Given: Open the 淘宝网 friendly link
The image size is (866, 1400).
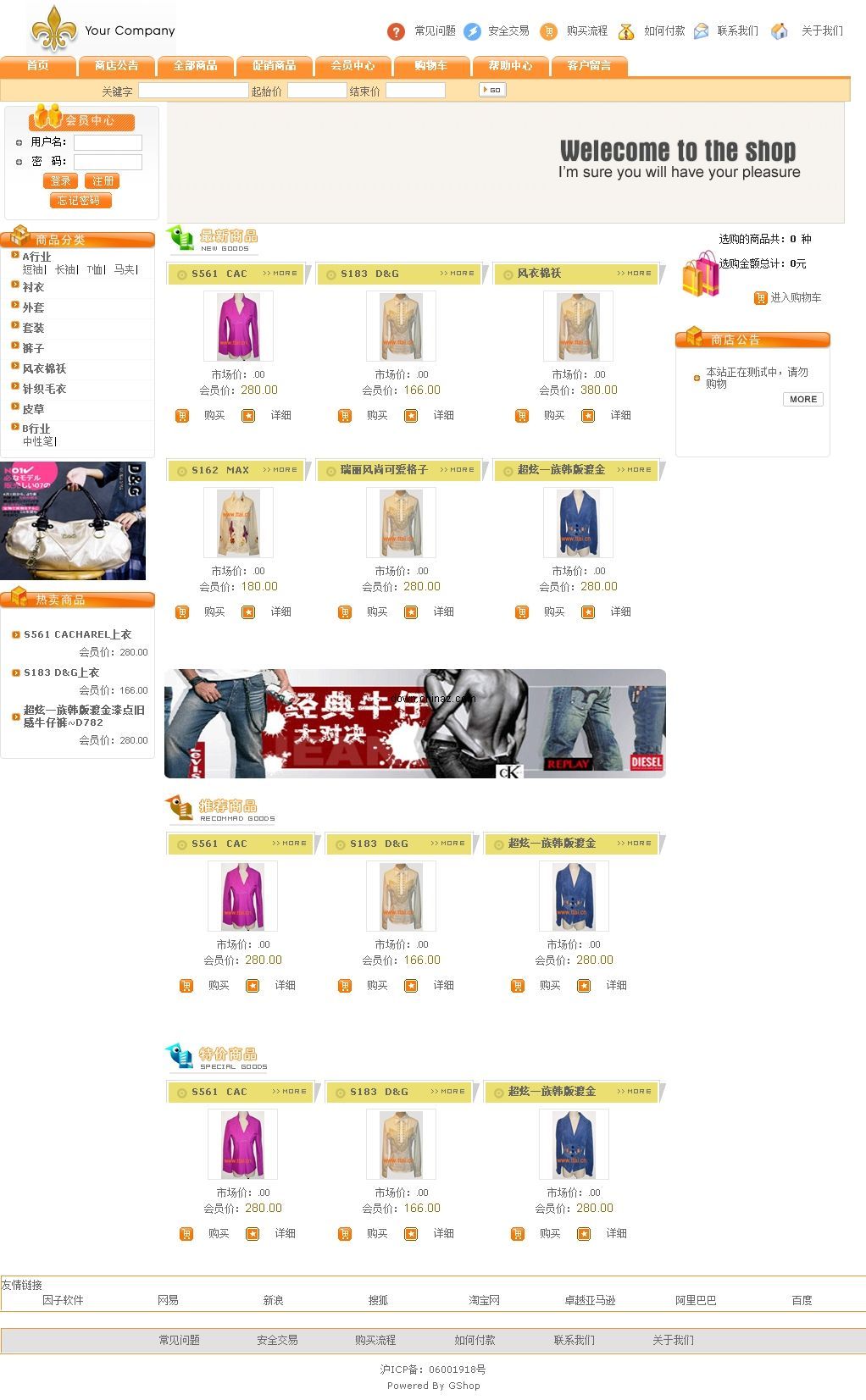Looking at the screenshot, I should pyautogui.click(x=484, y=1300).
